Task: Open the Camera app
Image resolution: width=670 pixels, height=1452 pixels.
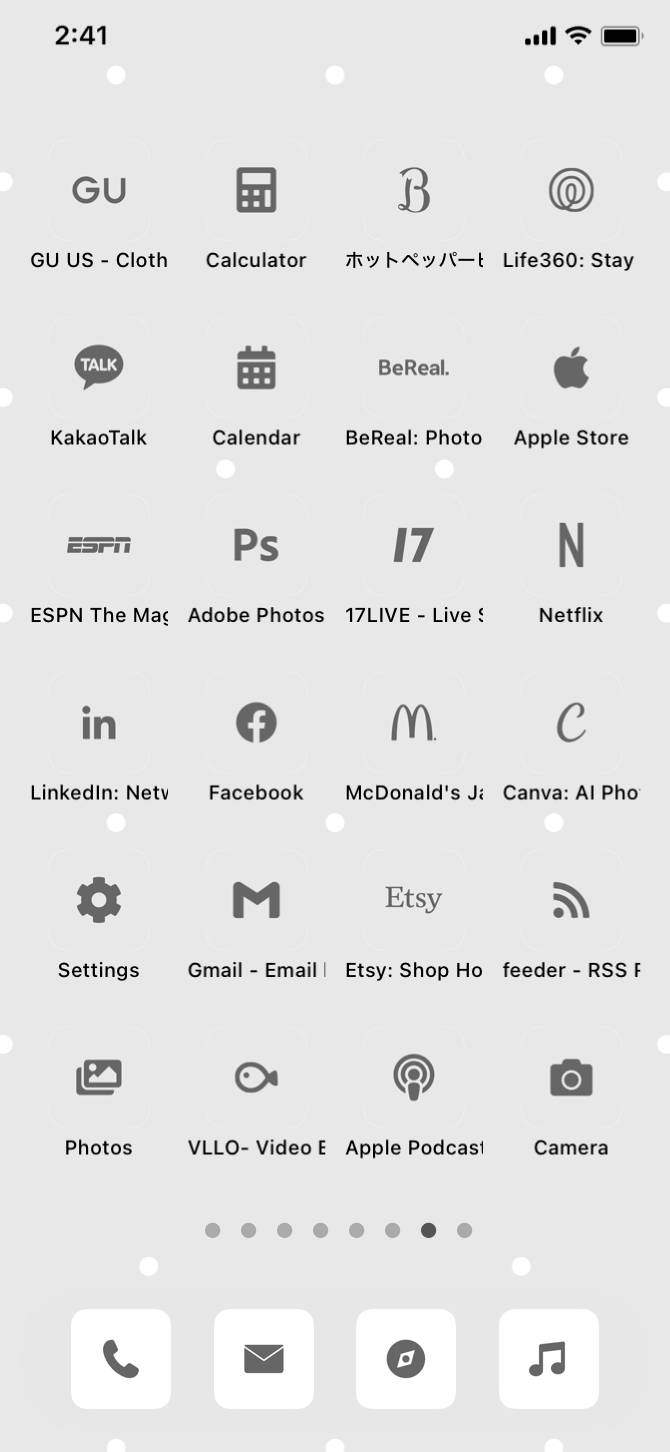Action: [571, 1078]
